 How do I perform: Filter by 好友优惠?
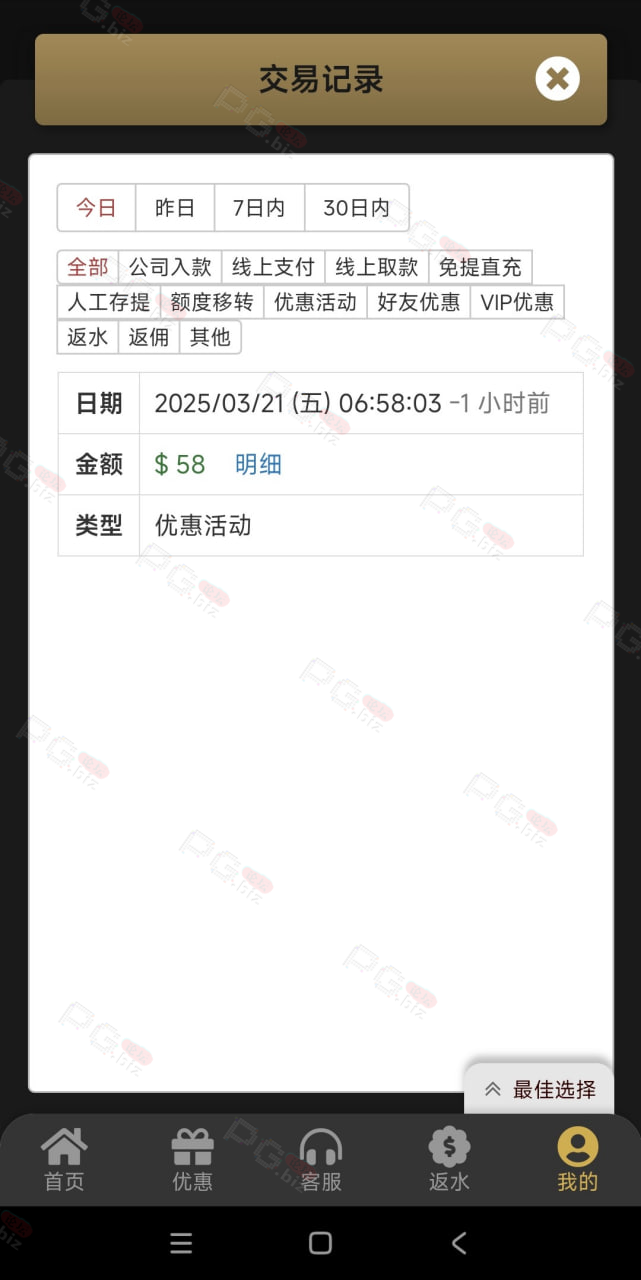coord(418,302)
